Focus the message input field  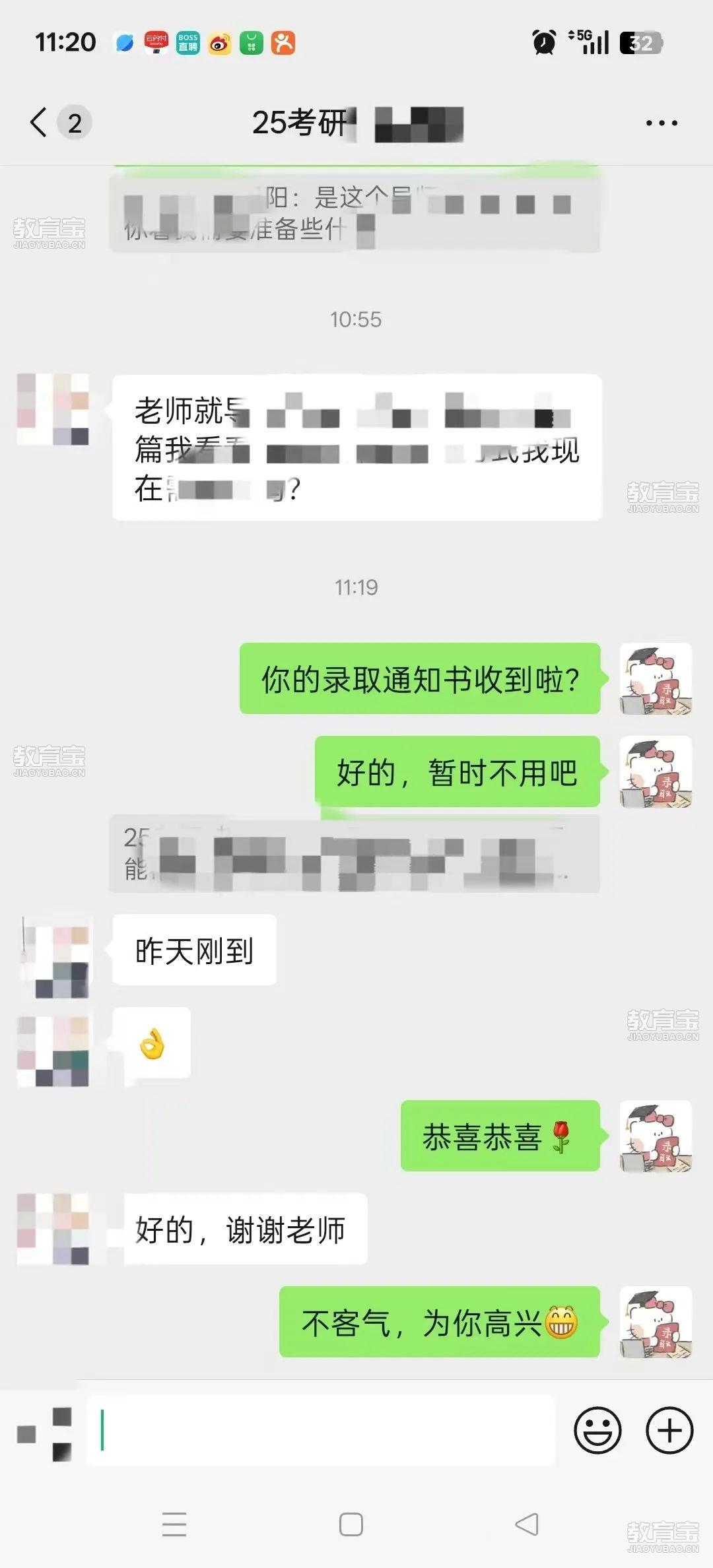320,1431
